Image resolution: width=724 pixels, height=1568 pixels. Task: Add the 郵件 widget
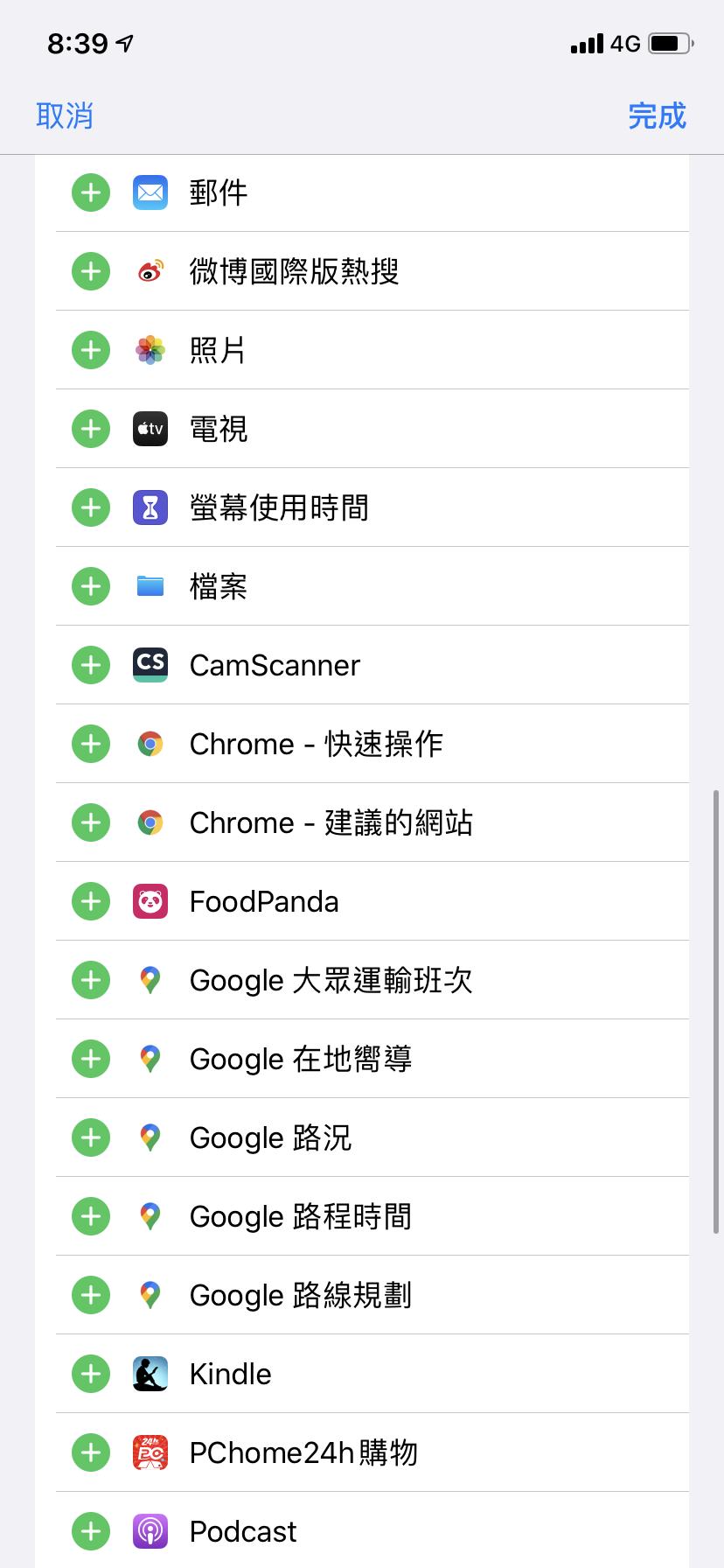[91, 192]
